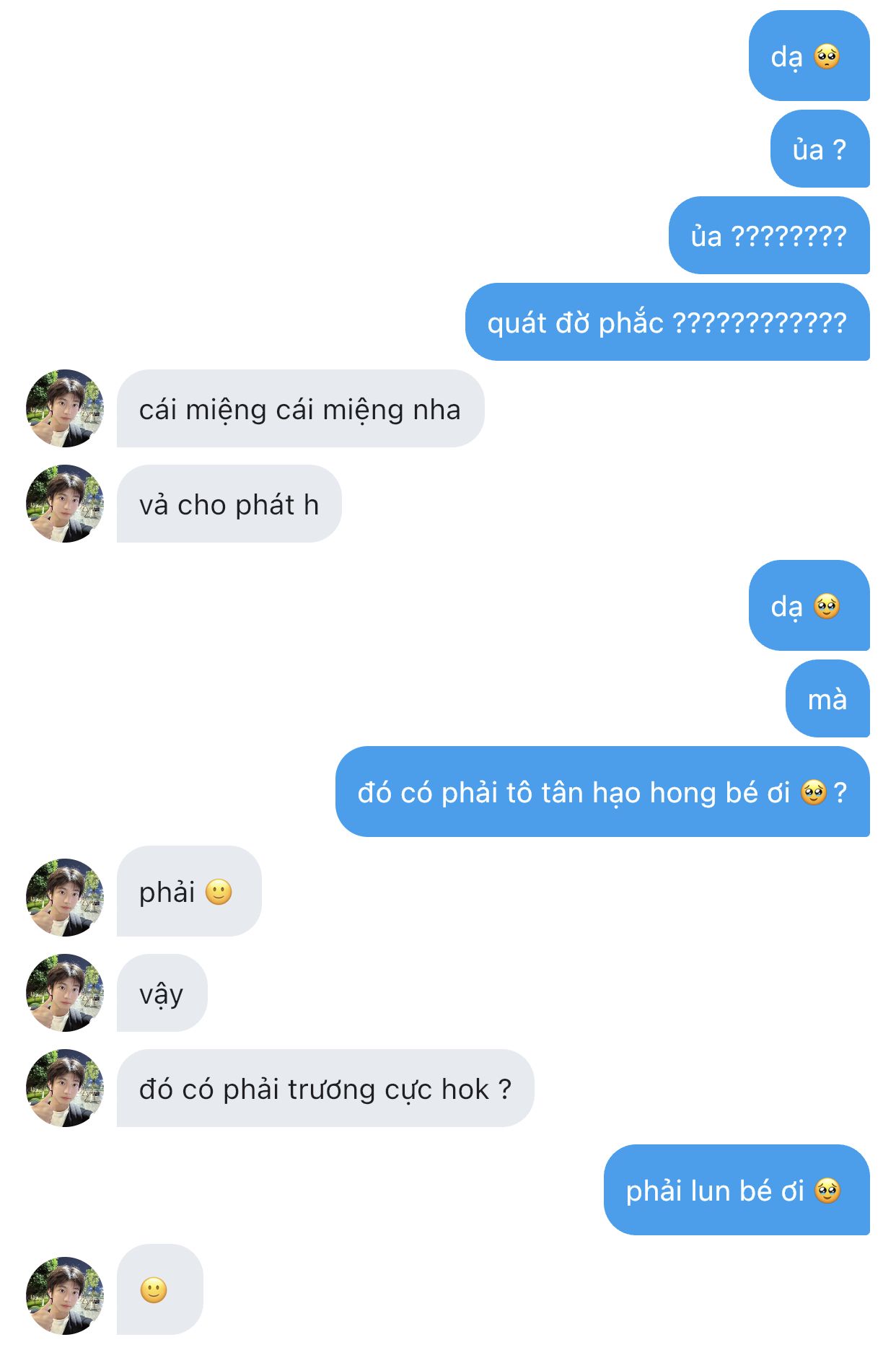Open sender's avatar beside the "phải" message

tap(65, 898)
